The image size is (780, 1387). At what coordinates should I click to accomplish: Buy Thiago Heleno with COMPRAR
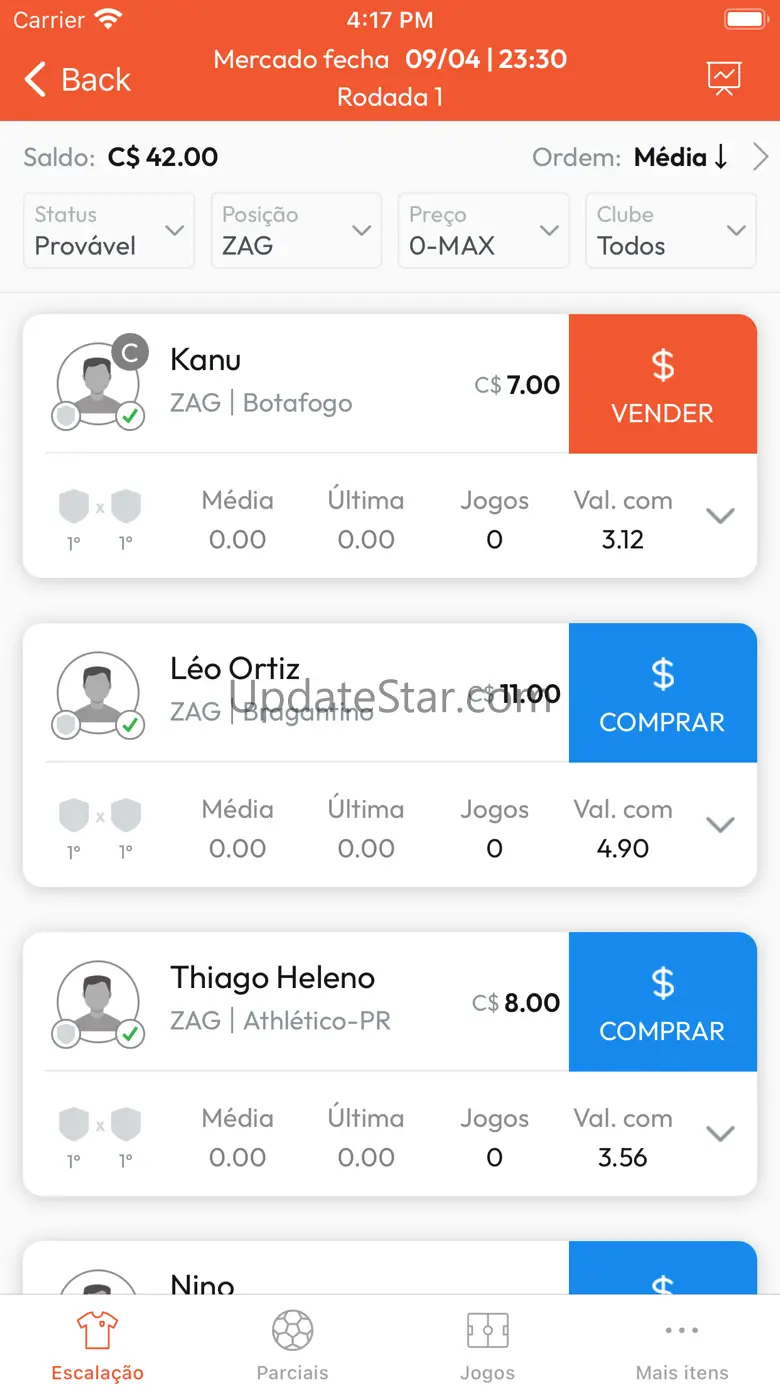click(x=662, y=1002)
